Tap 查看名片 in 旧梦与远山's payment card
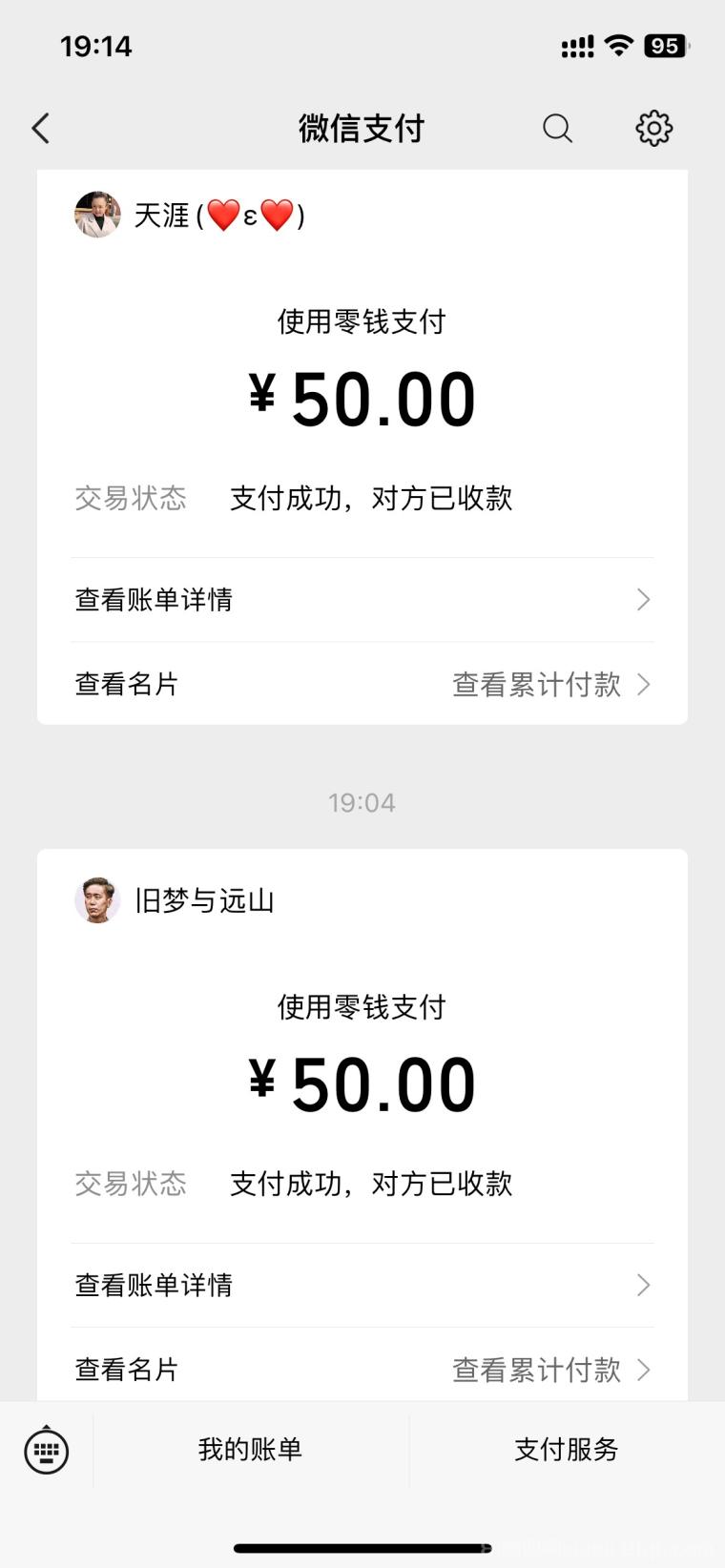This screenshot has width=725, height=1568. click(127, 1370)
